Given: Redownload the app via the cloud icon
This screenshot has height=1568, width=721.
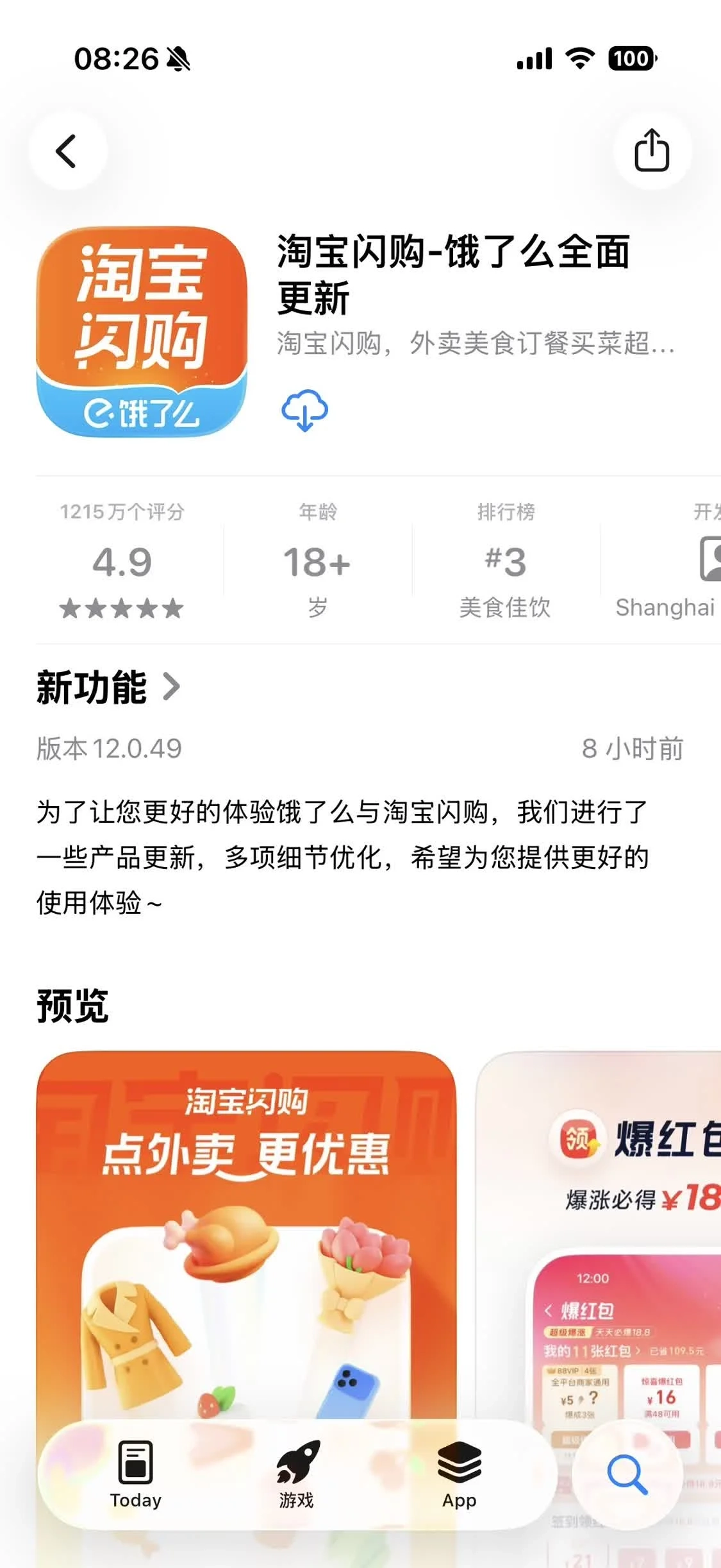Looking at the screenshot, I should [x=305, y=410].
